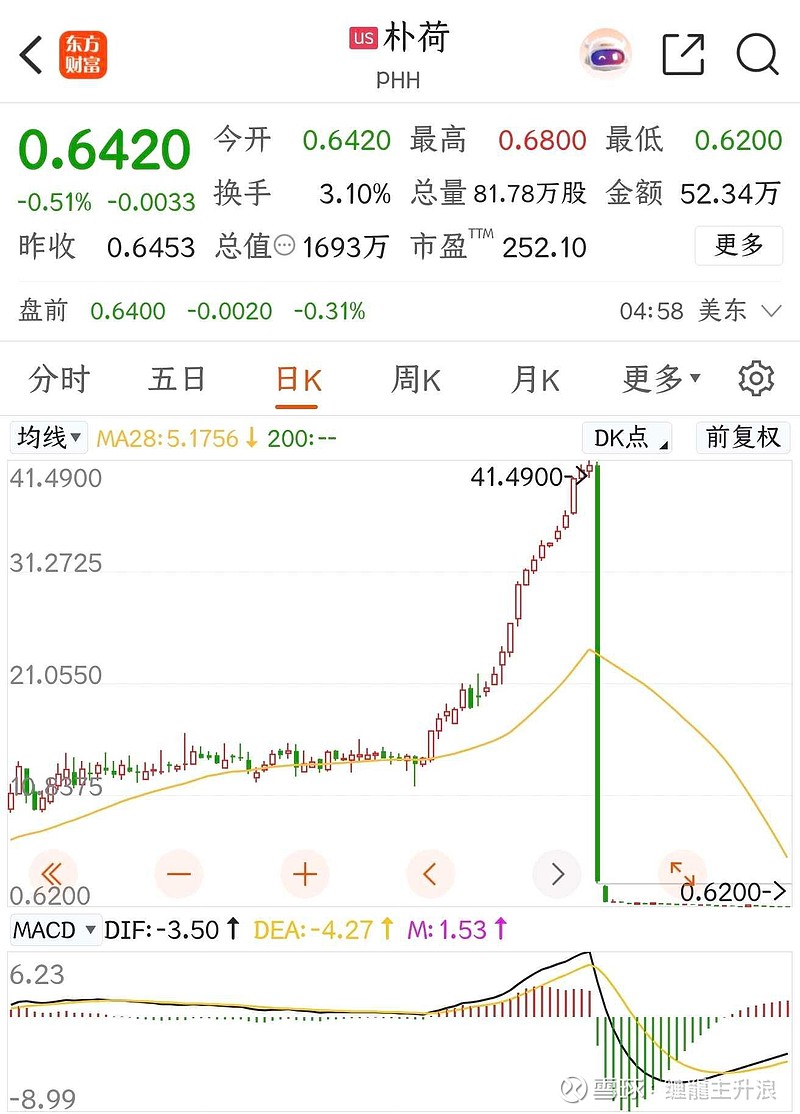800x1114 pixels.
Task: Open the robot assistant avatar
Action: [607, 55]
